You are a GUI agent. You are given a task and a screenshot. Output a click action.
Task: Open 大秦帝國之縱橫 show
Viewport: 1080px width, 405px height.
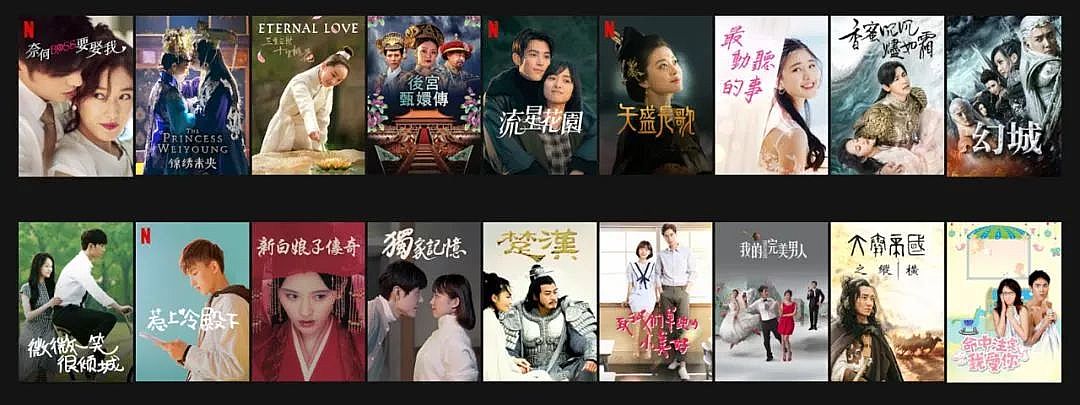(x=887, y=301)
